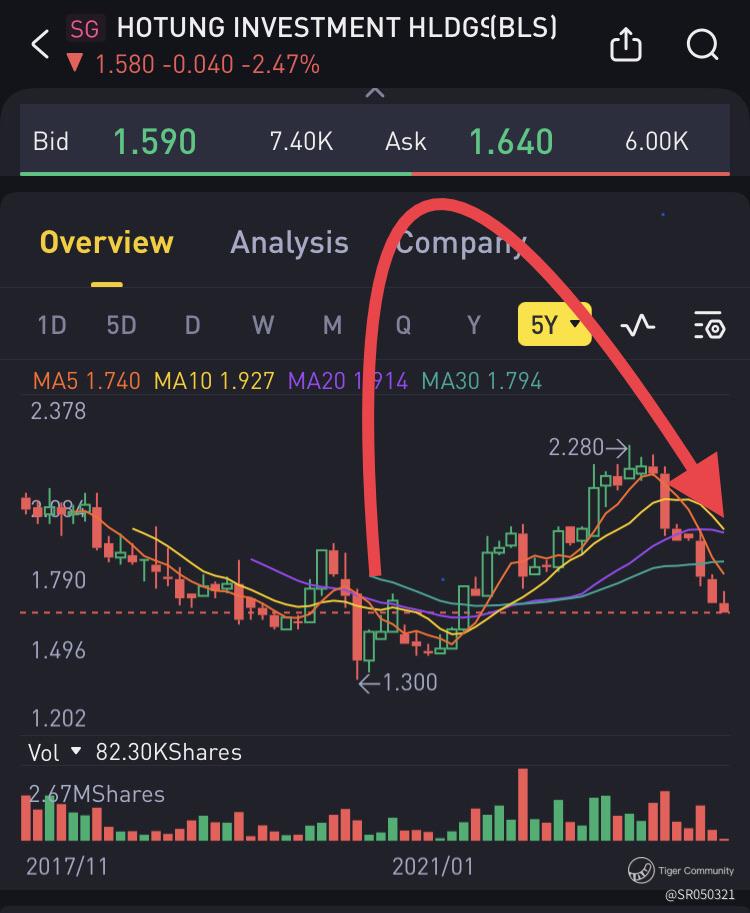Image resolution: width=750 pixels, height=913 pixels.
Task: Open stock search
Action: pos(702,44)
